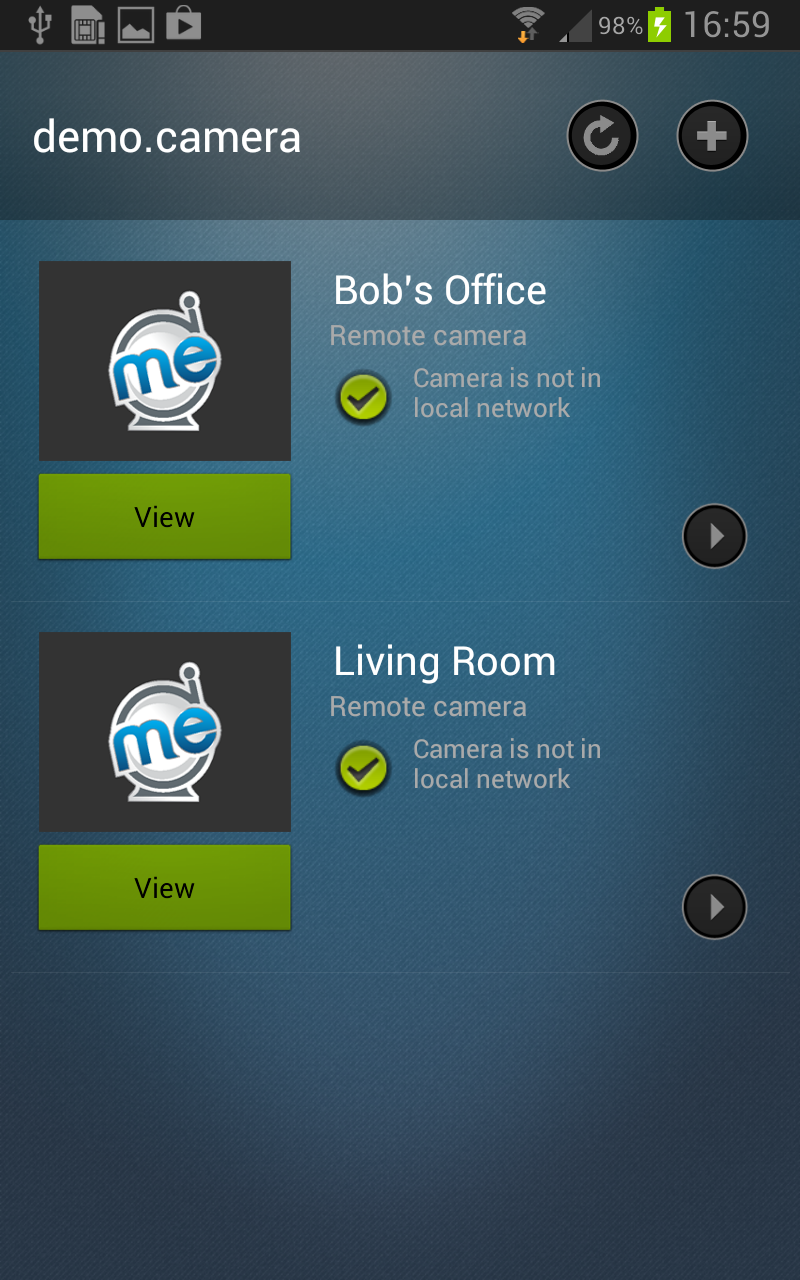Open Bob's Office details arrow
Viewport: 800px width, 1280px height.
(x=714, y=536)
